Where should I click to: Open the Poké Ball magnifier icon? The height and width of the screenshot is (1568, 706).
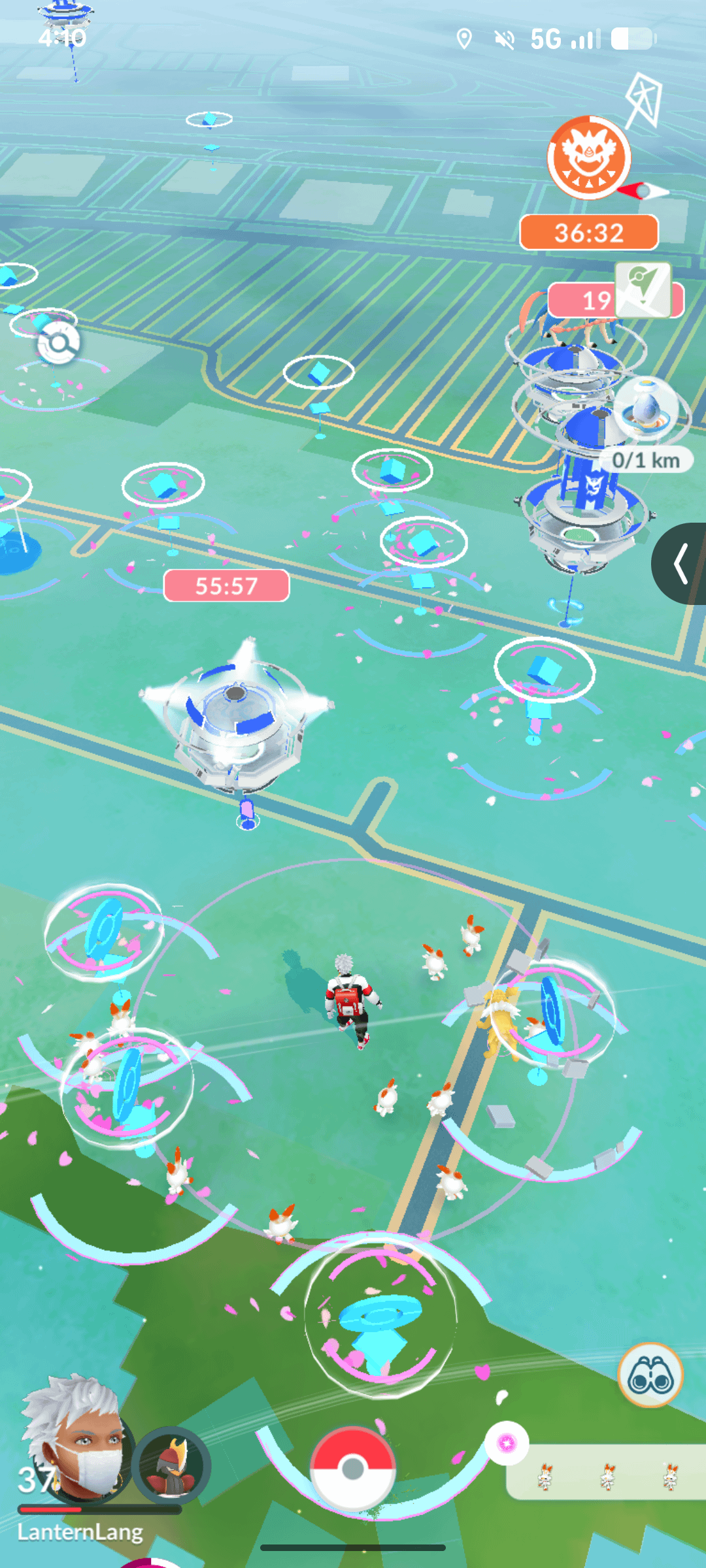coord(58,343)
